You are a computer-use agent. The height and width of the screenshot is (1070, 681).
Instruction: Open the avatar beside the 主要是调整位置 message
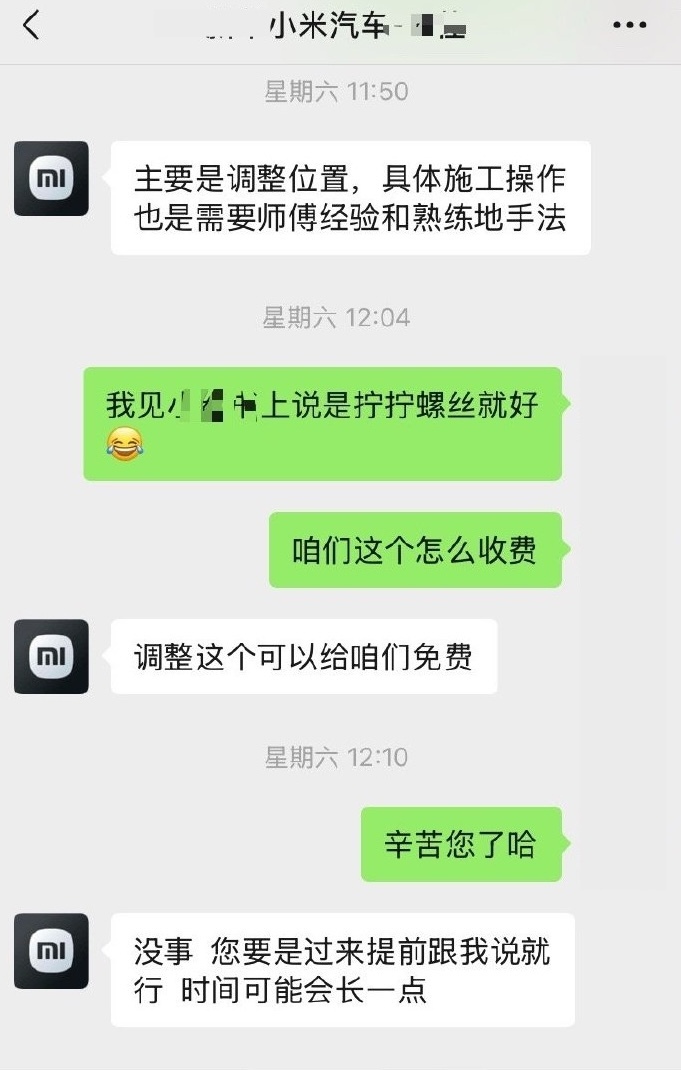tap(51, 179)
